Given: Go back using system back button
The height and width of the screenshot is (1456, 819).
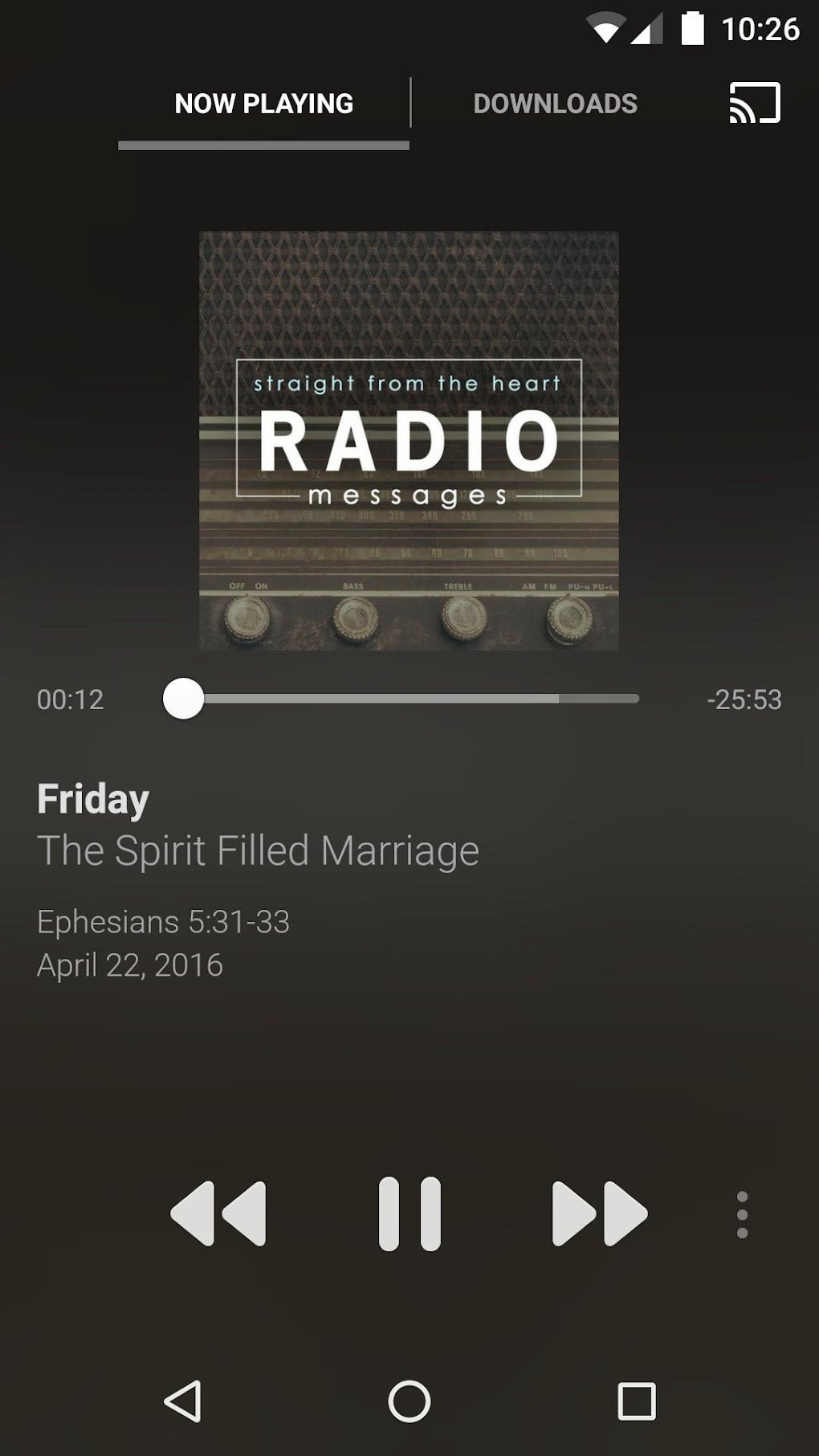Looking at the screenshot, I should click(183, 1401).
